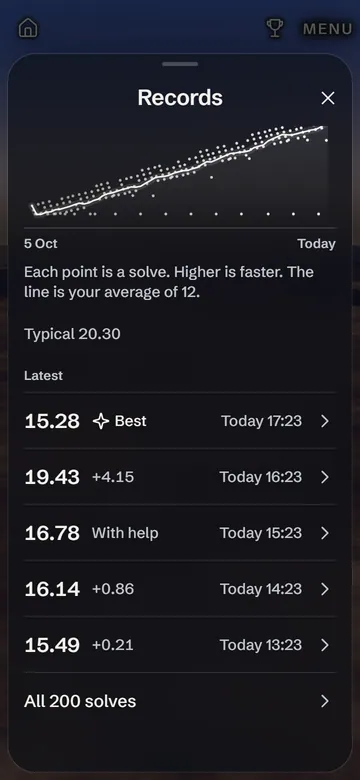Open the 15.28 Best solve
The width and height of the screenshot is (360, 780).
[180, 421]
